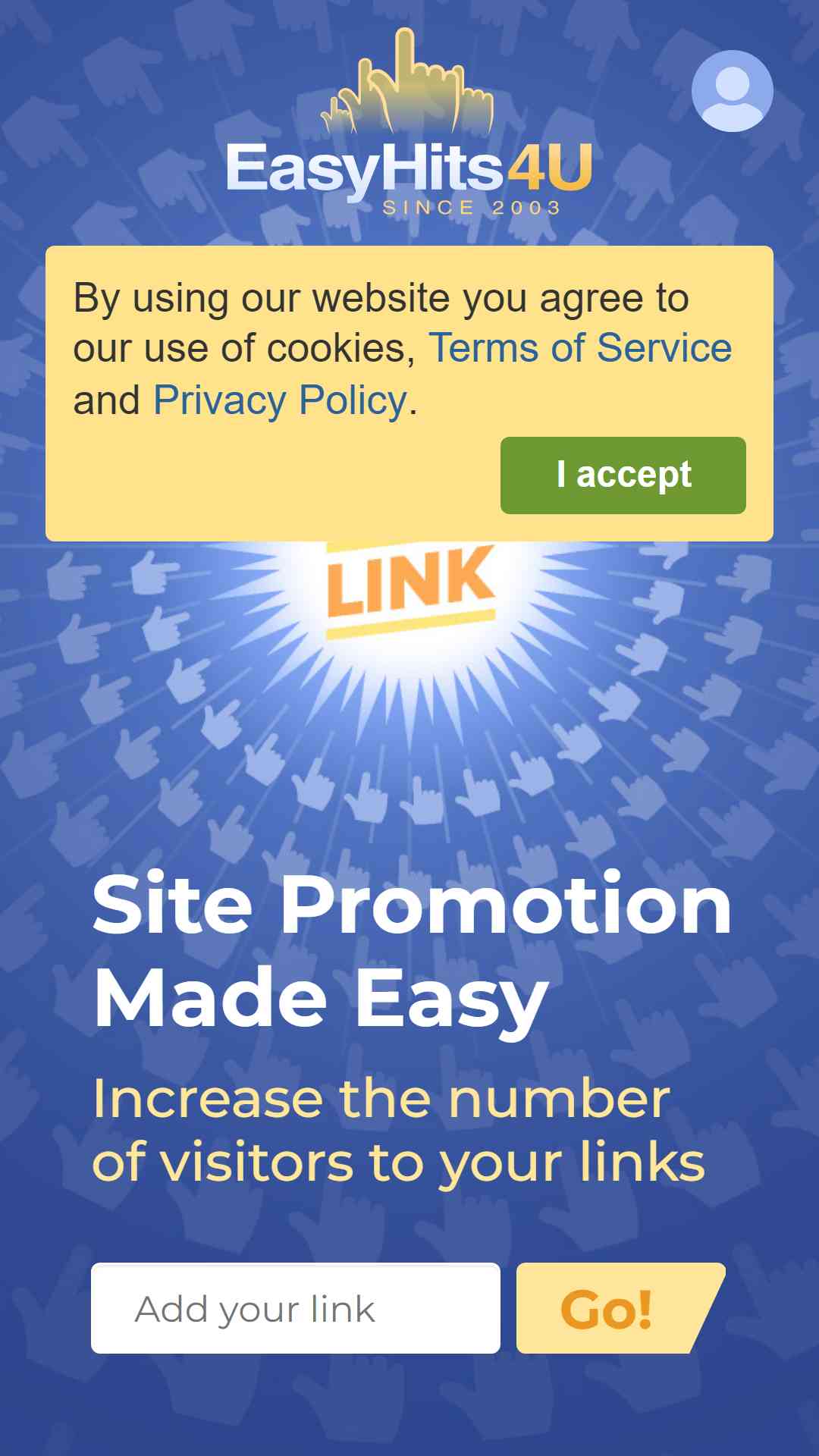Open the Terms of Service link

coord(580,348)
